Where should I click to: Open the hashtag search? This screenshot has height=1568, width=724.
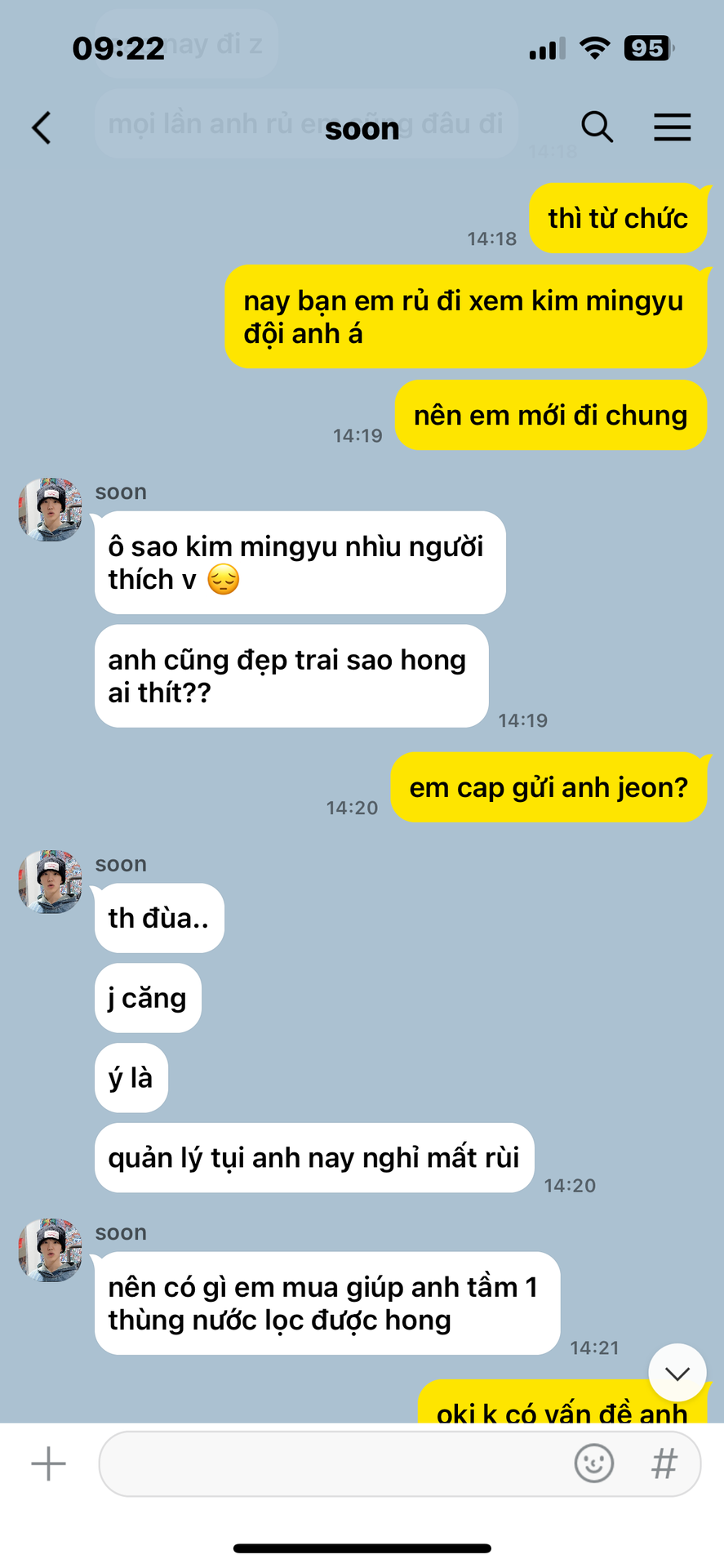pyautogui.click(x=664, y=1463)
